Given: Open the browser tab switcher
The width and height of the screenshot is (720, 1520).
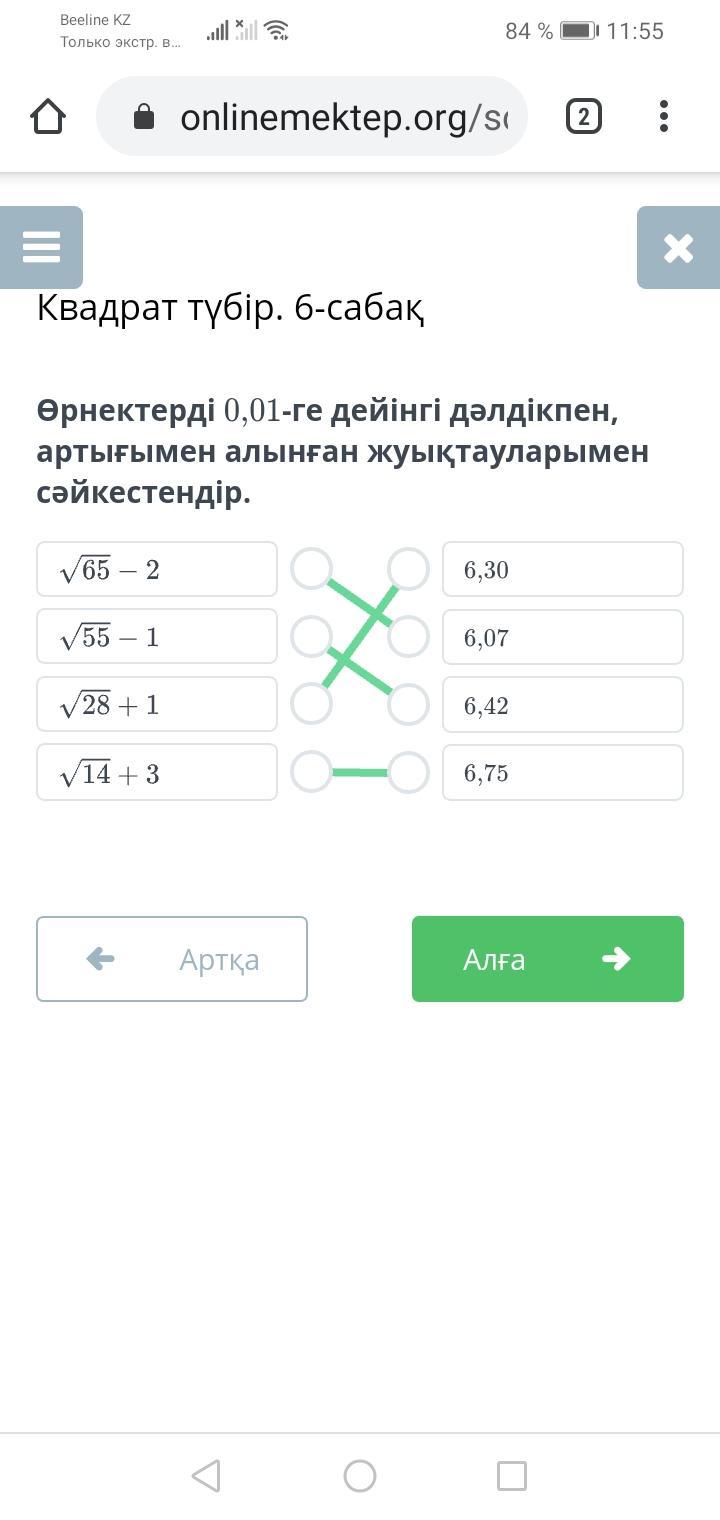Looking at the screenshot, I should (584, 117).
